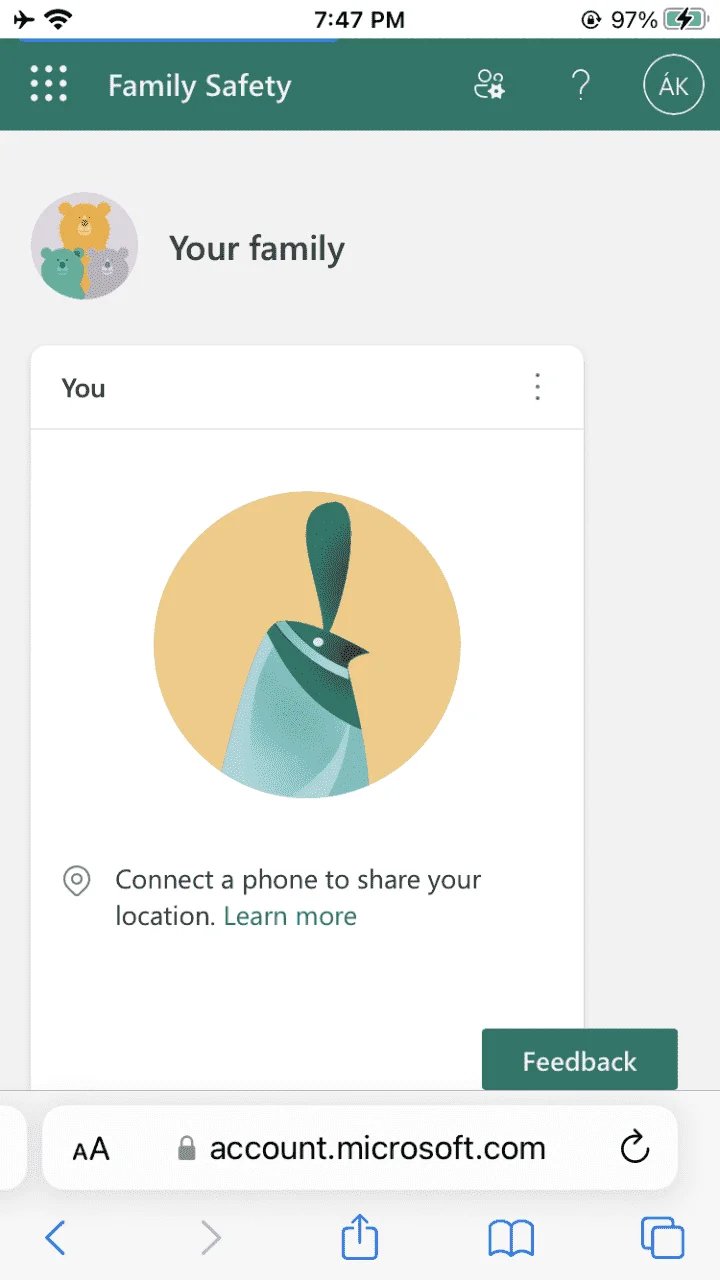This screenshot has height=1280, width=720.
Task: Go back to the previous page
Action: click(x=56, y=1238)
